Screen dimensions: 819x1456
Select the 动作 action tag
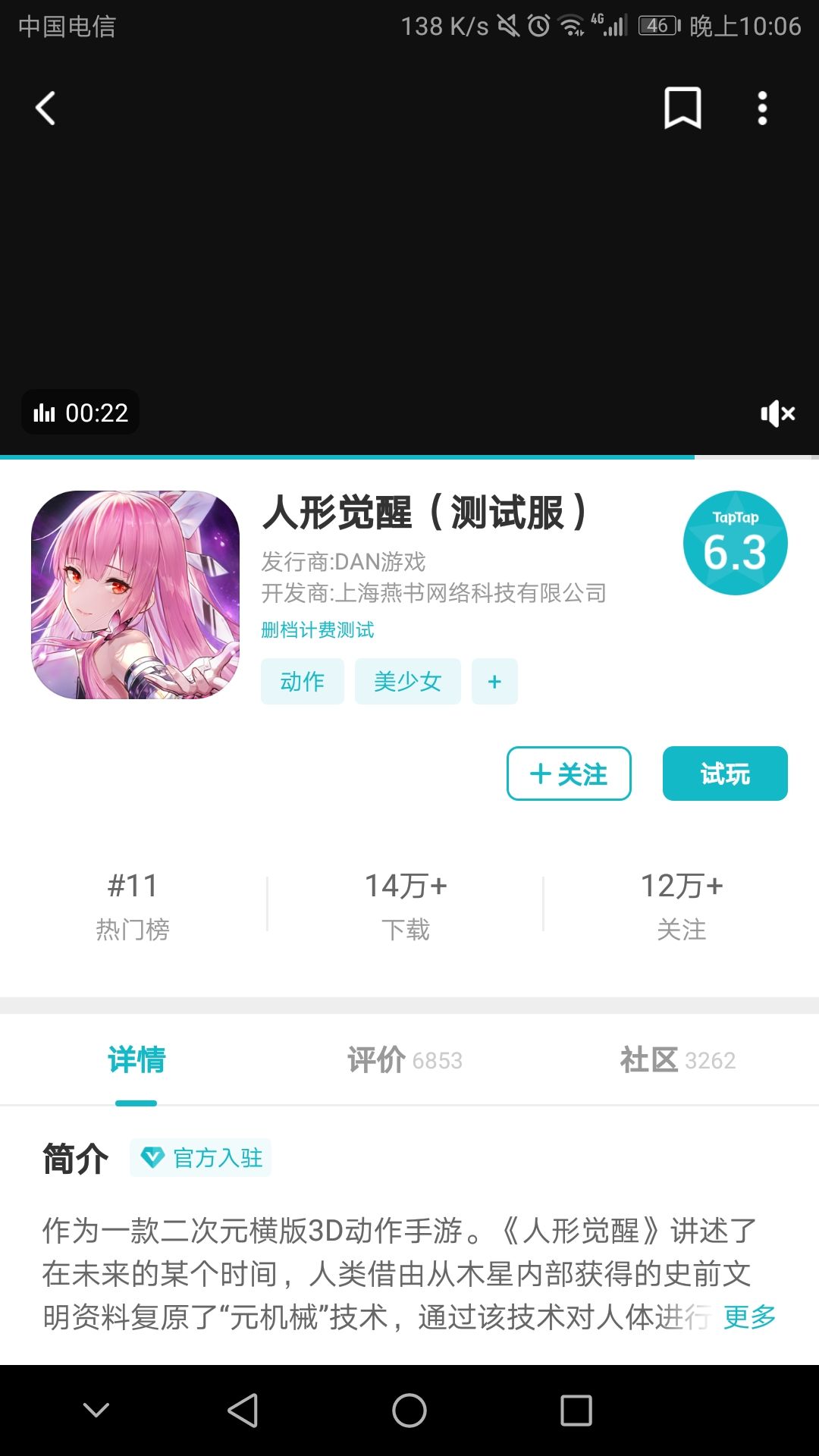point(302,681)
